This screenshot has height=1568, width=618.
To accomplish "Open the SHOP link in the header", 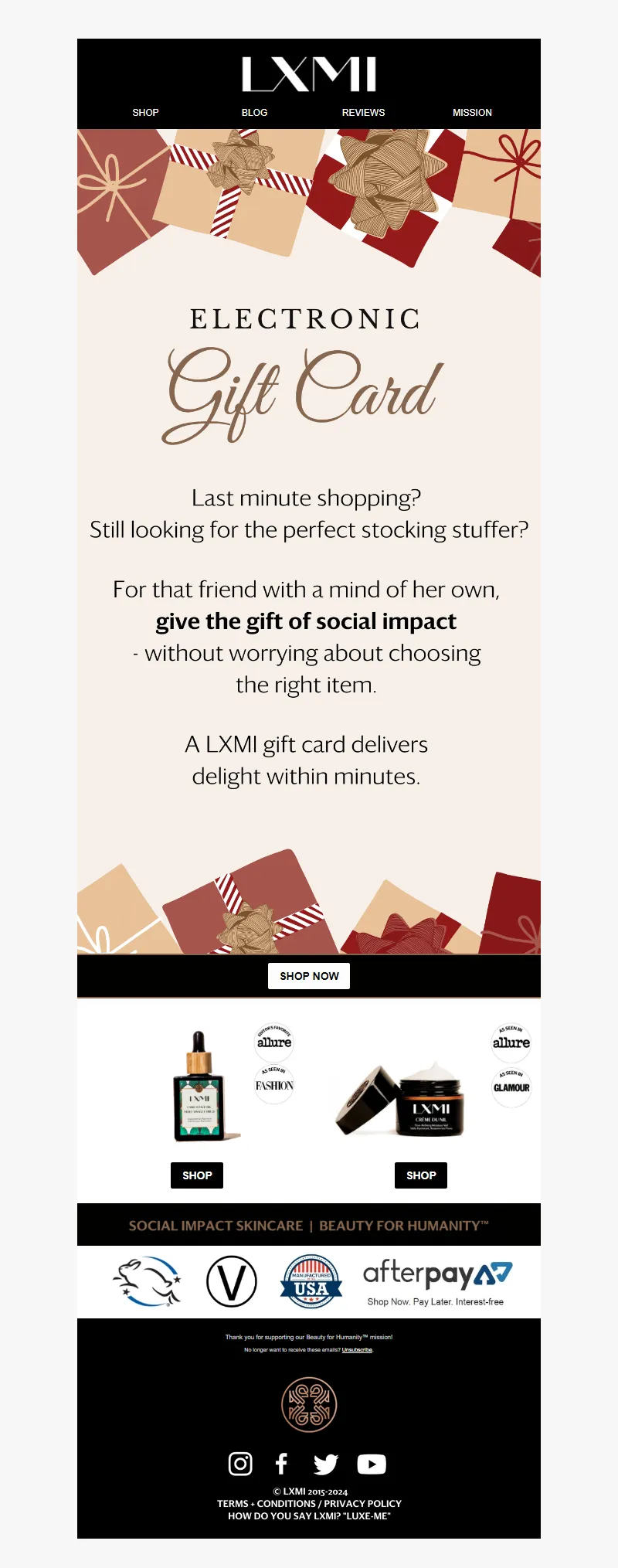I will pyautogui.click(x=145, y=113).
